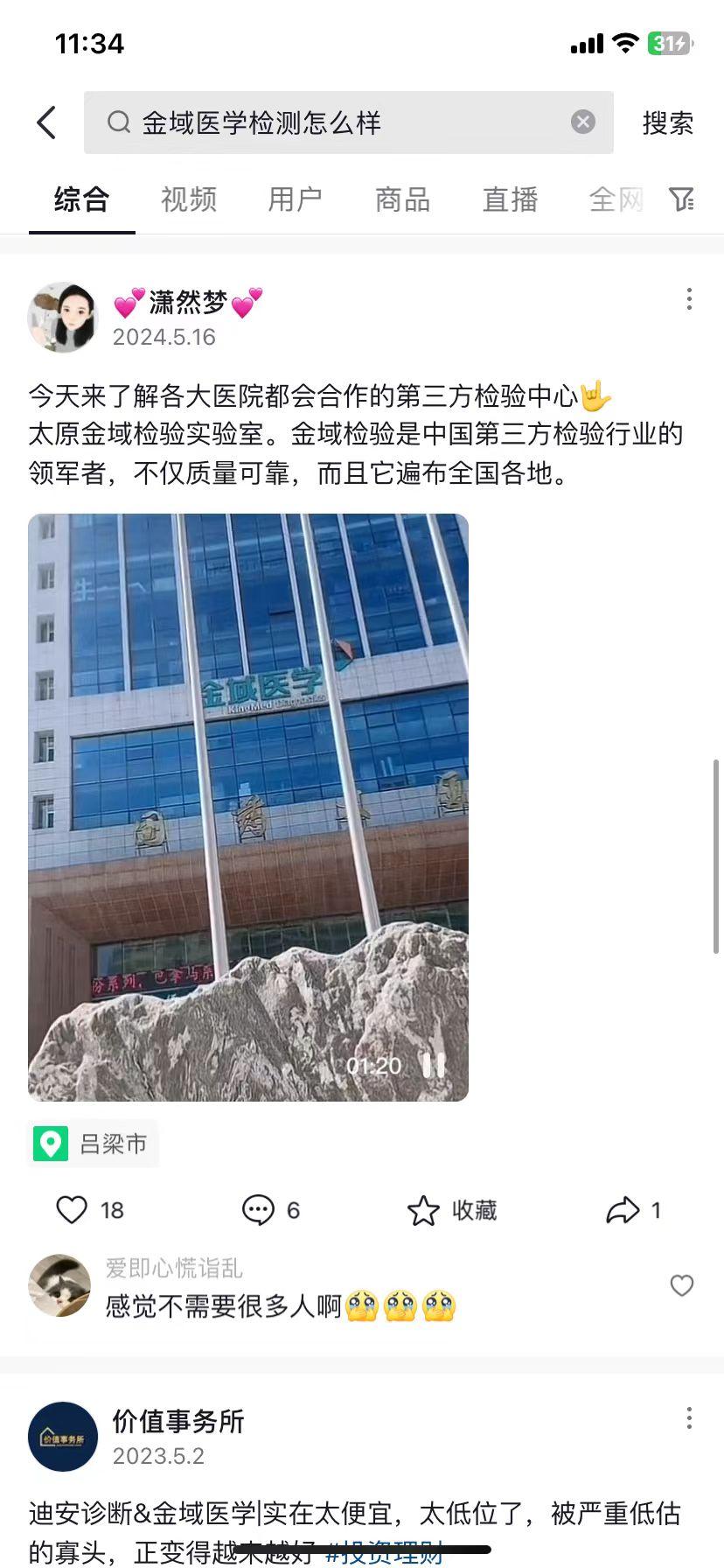Go back with the arrow icon

point(47,122)
